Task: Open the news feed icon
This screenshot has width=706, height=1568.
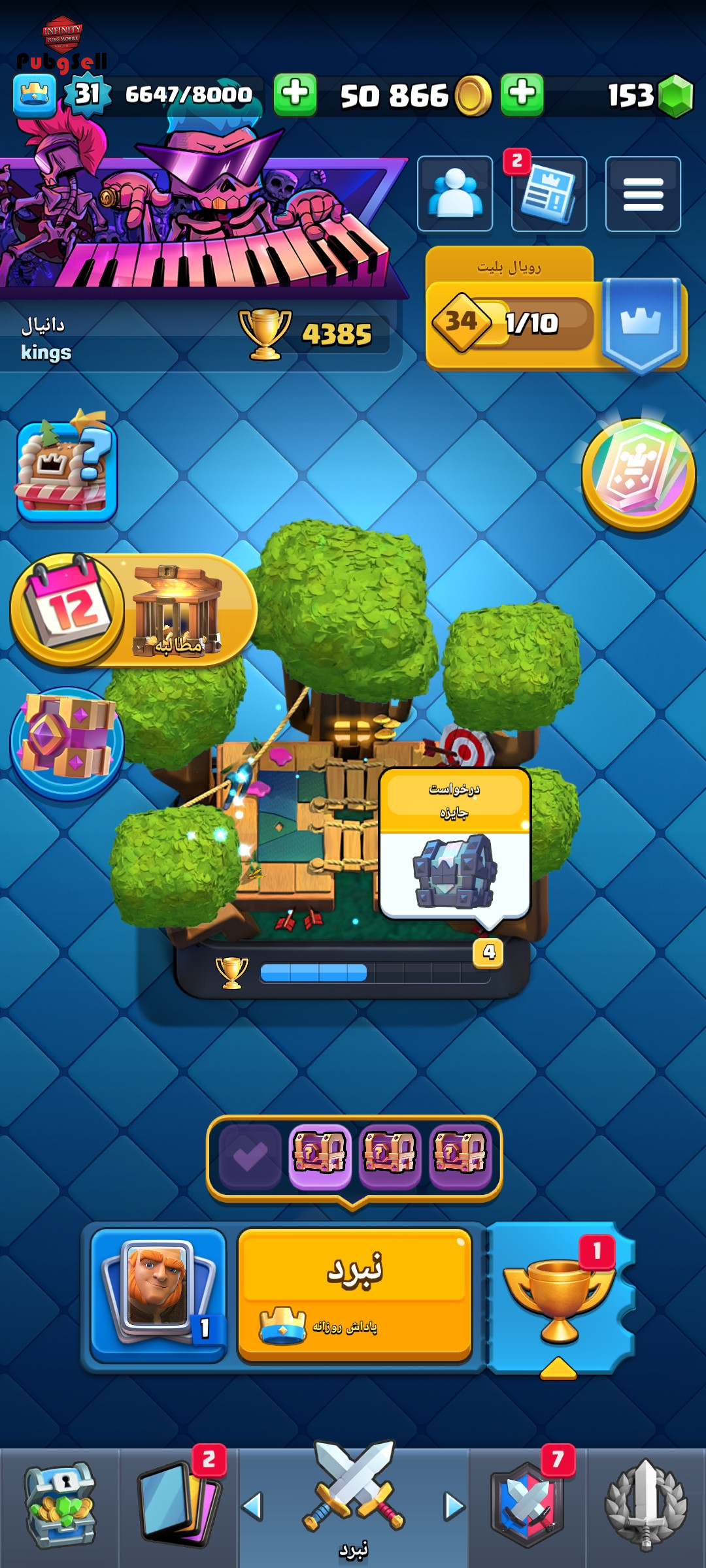Action: [x=548, y=194]
